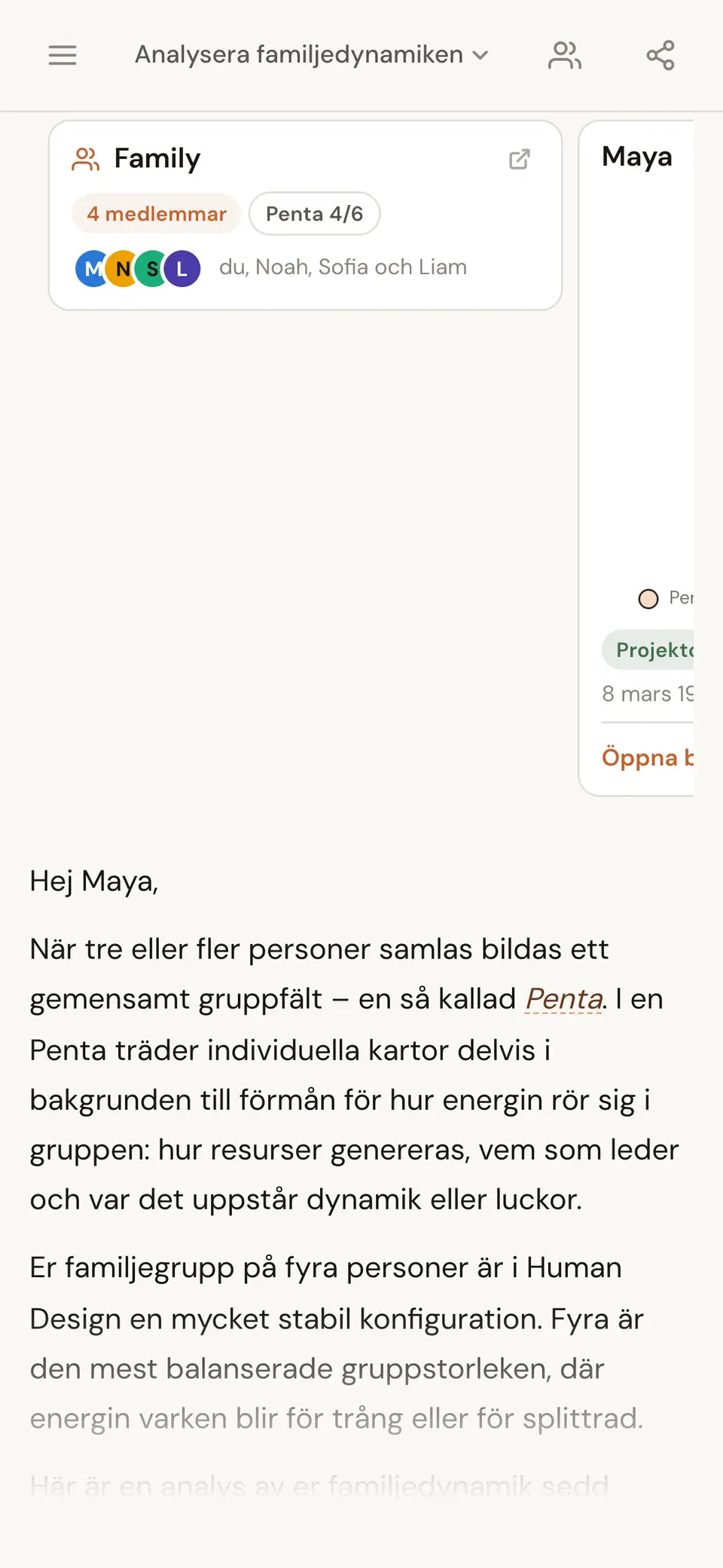The height and width of the screenshot is (1568, 723).
Task: Open the Family card external link
Action: 520,159
